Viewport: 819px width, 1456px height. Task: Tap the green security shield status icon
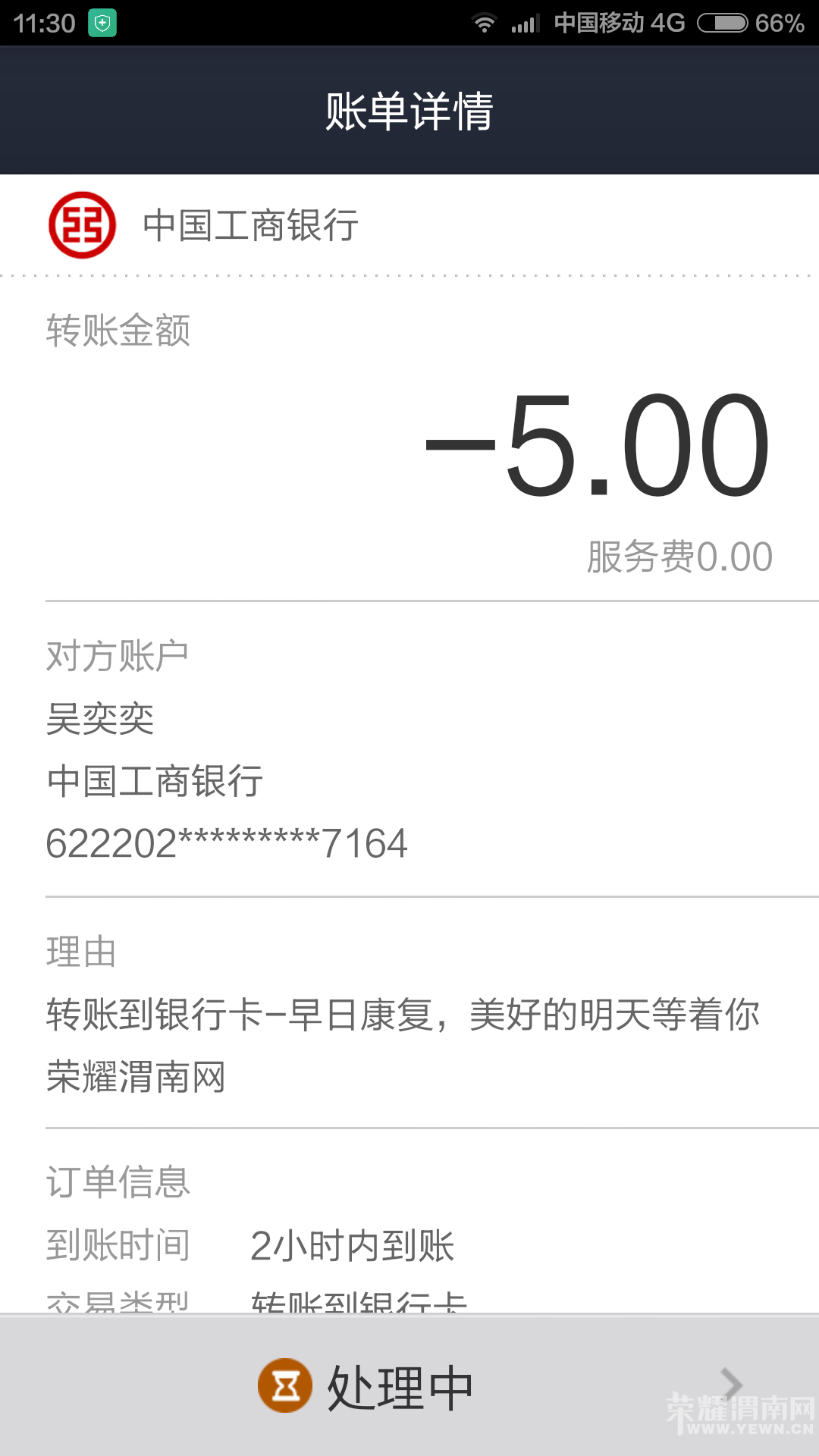point(102,21)
